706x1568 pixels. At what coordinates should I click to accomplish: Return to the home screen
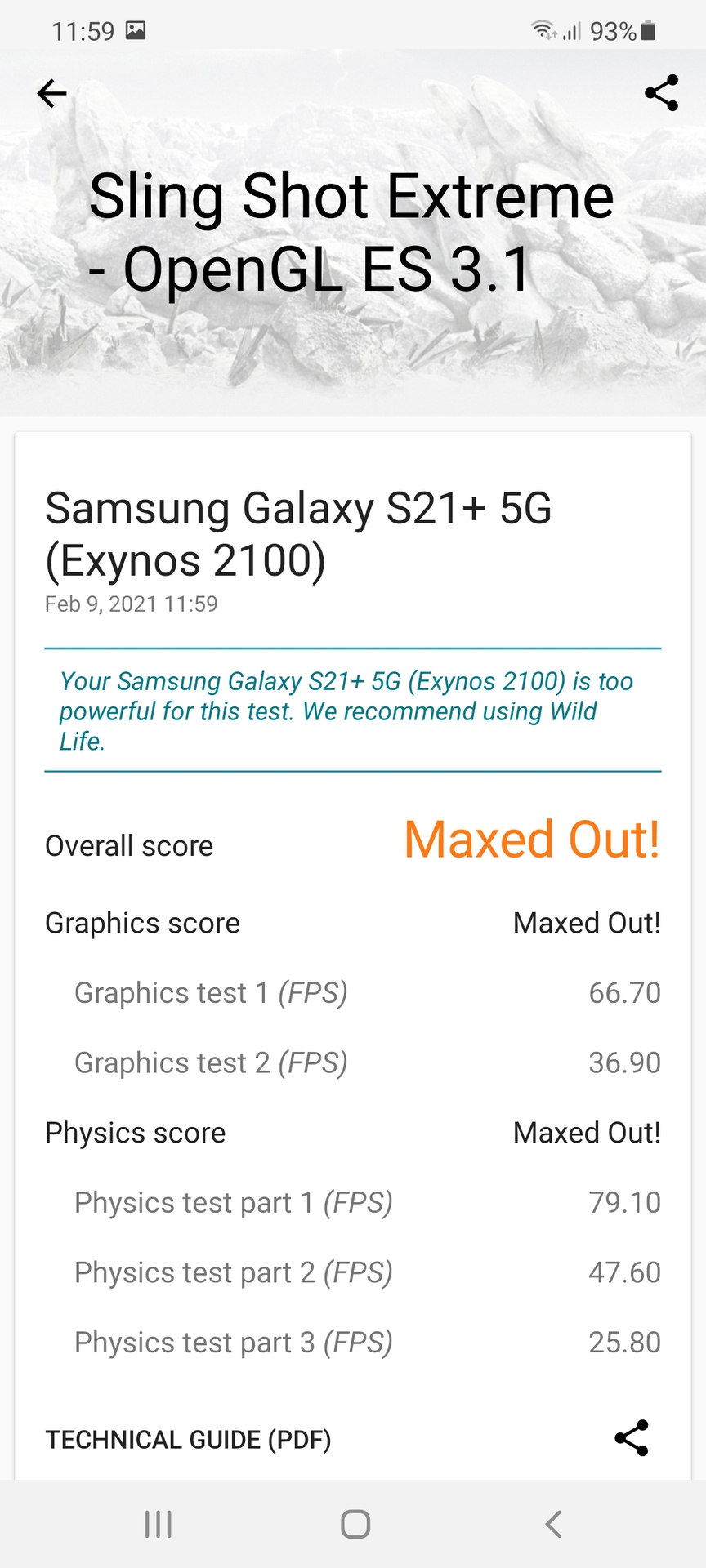[355, 1524]
